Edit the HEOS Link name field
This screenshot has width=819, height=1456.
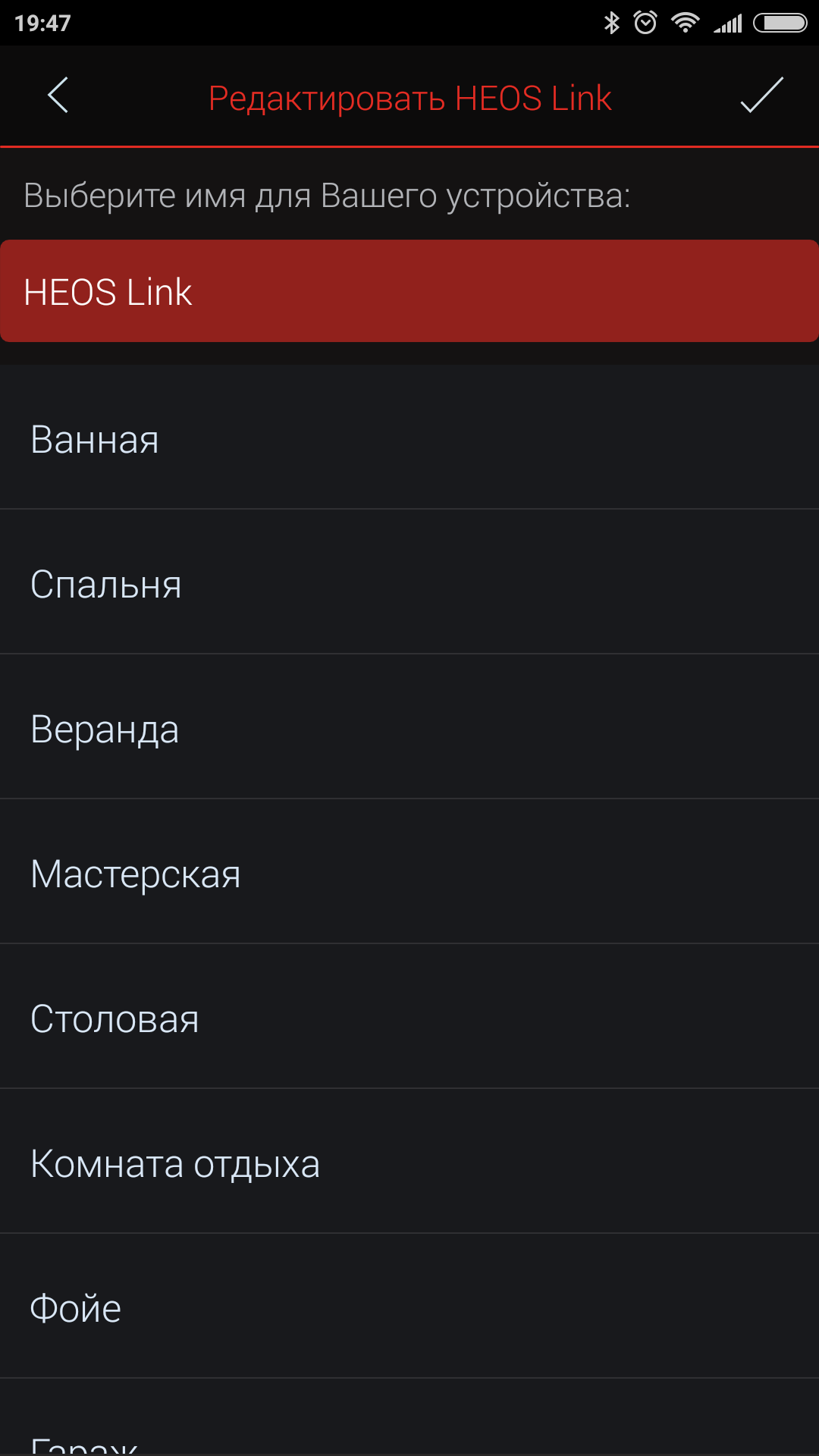click(409, 291)
